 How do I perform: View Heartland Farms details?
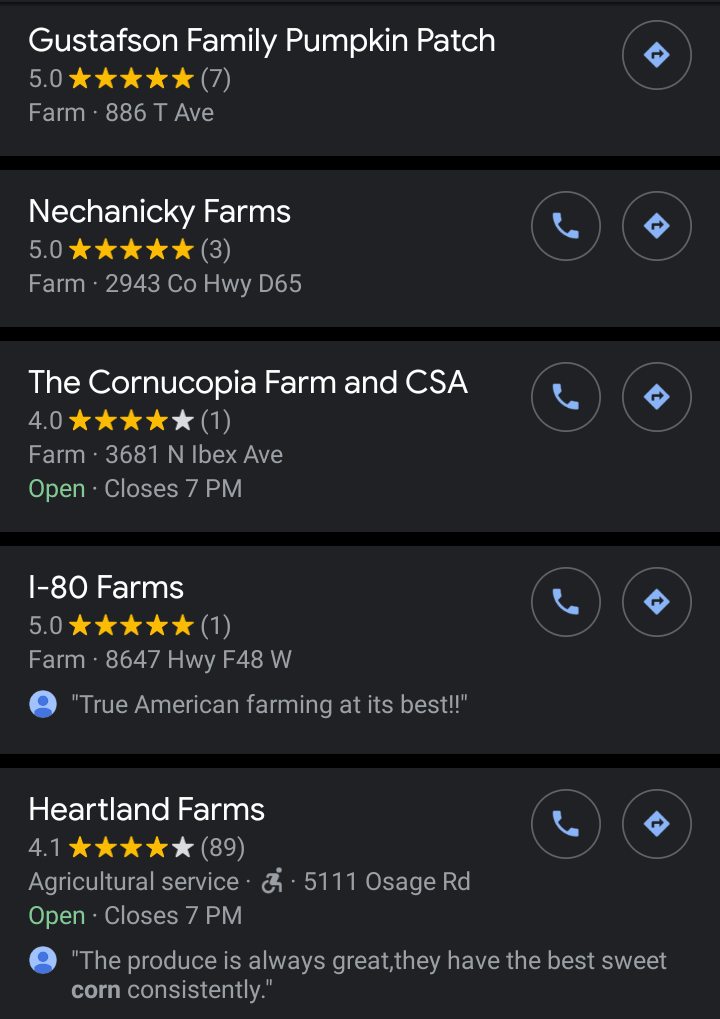[x=146, y=809]
